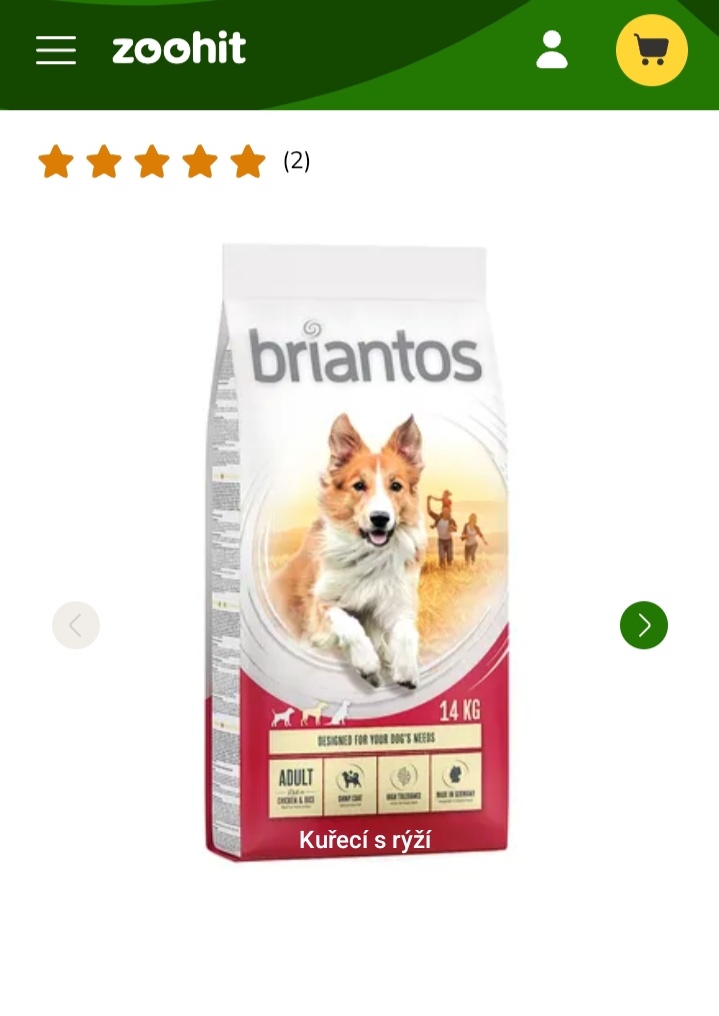Show the previous product image
The image size is (719, 1016).
click(x=76, y=625)
